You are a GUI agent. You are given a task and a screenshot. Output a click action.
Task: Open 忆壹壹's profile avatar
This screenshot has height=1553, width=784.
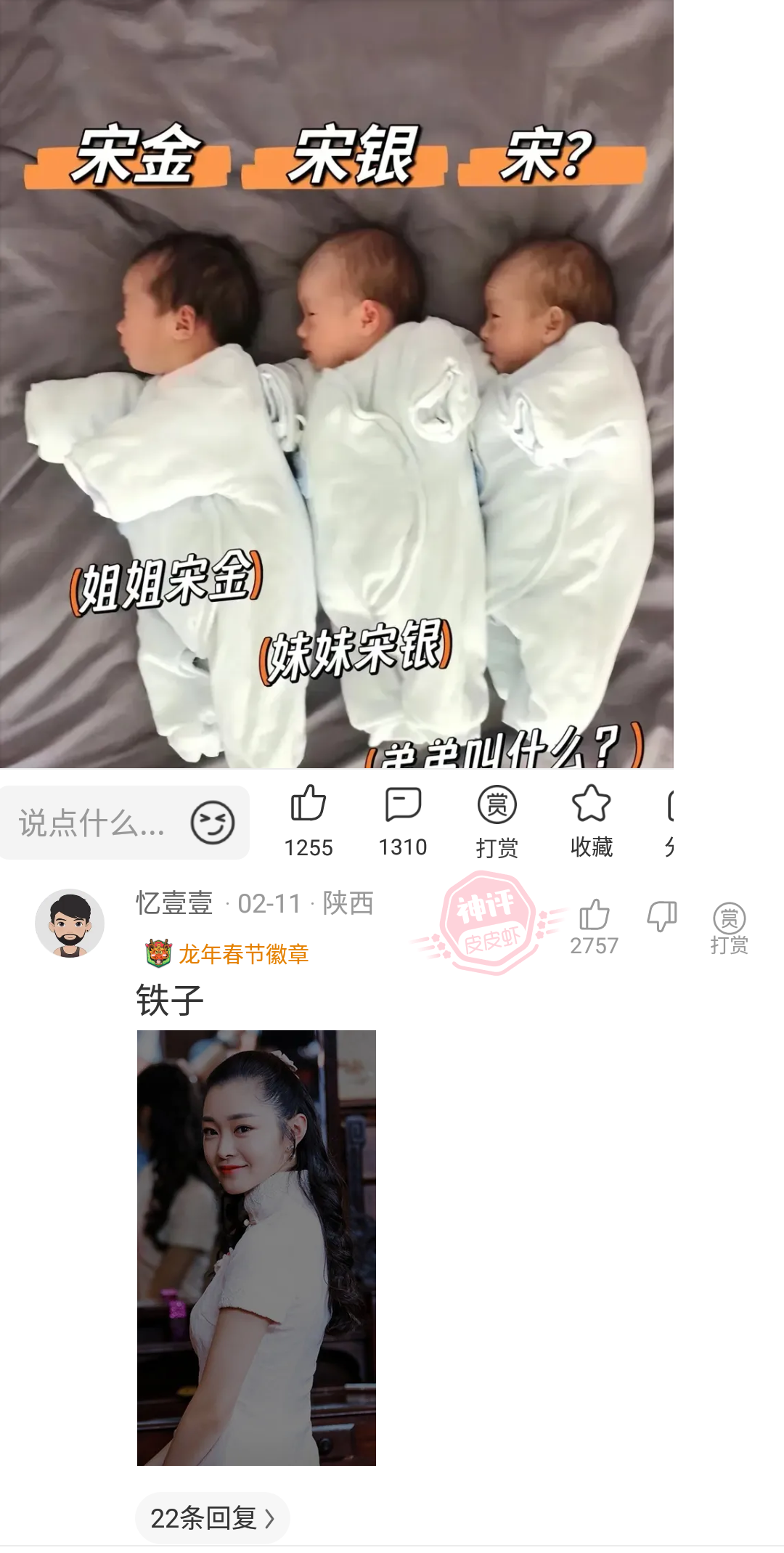[70, 924]
